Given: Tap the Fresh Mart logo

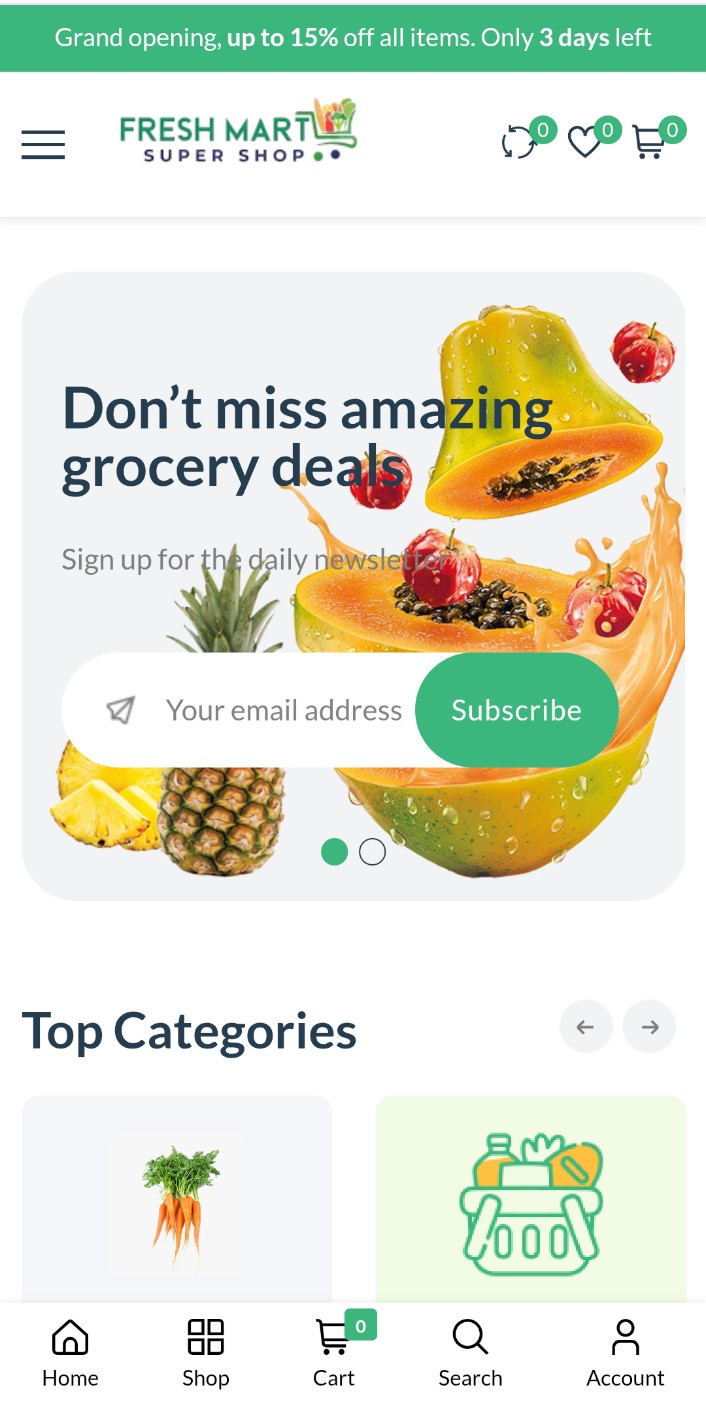Looking at the screenshot, I should coord(237,132).
